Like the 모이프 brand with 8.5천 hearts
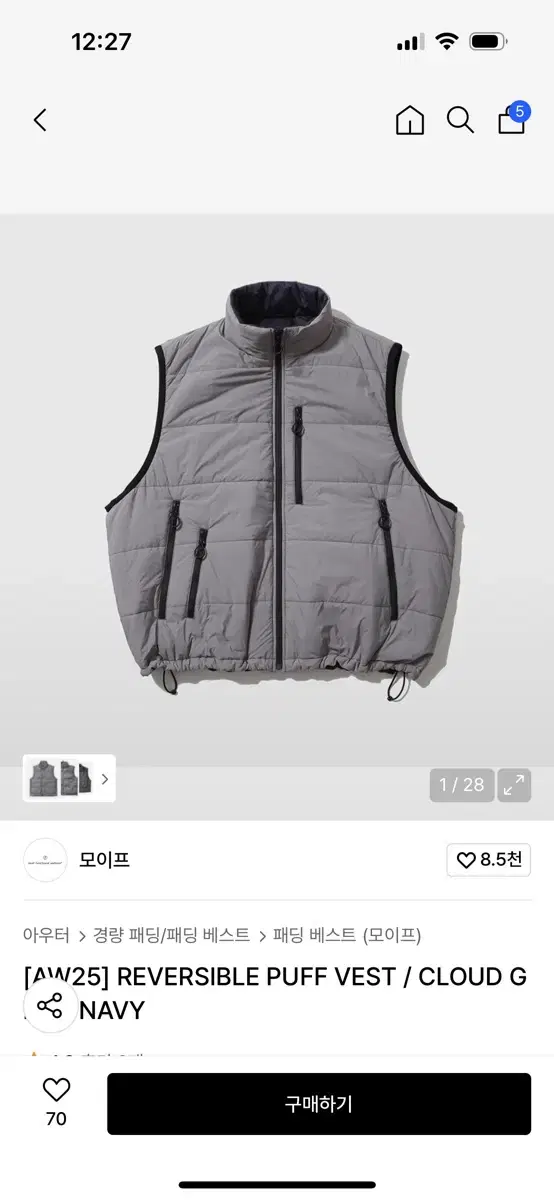This screenshot has height=1200, width=554. [489, 860]
